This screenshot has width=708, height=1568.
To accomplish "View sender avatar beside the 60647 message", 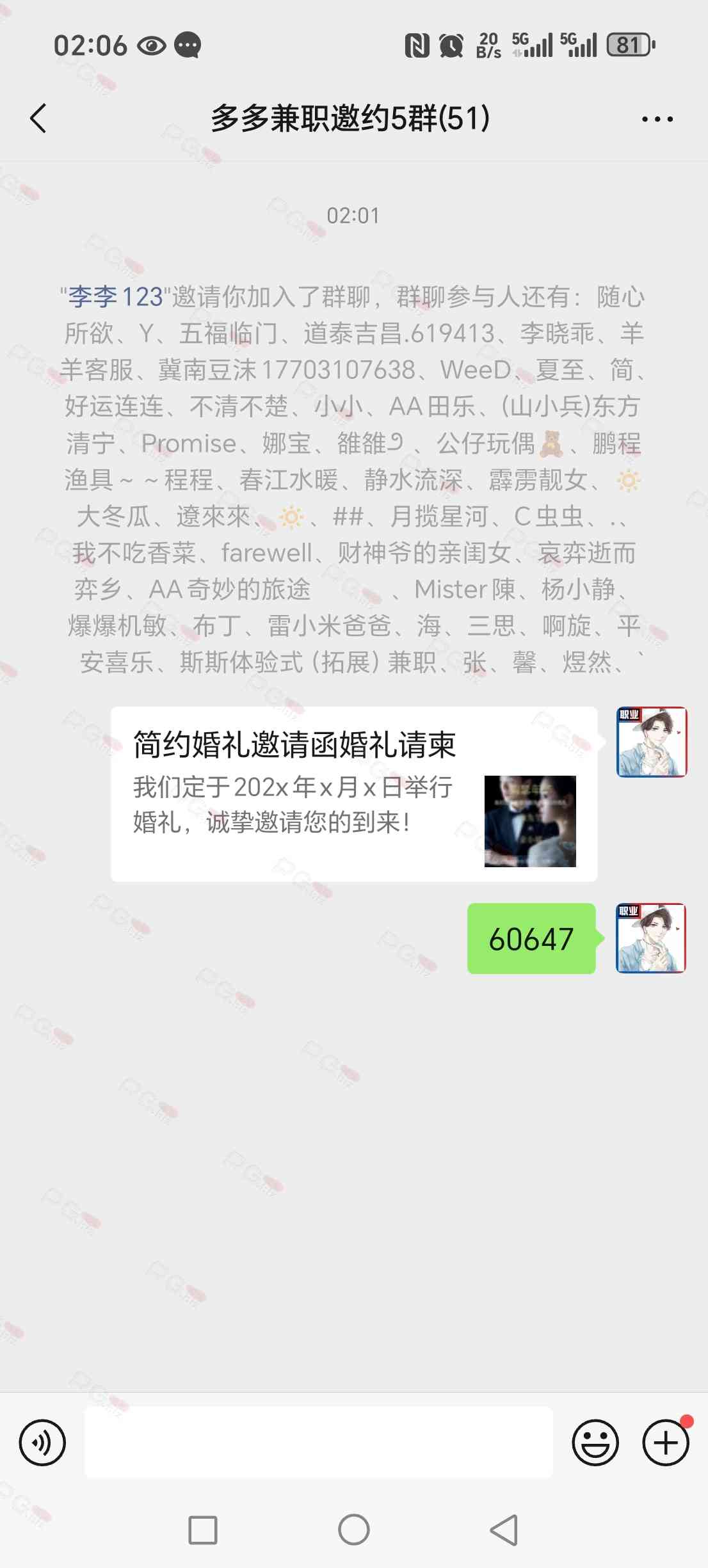I will click(x=651, y=938).
